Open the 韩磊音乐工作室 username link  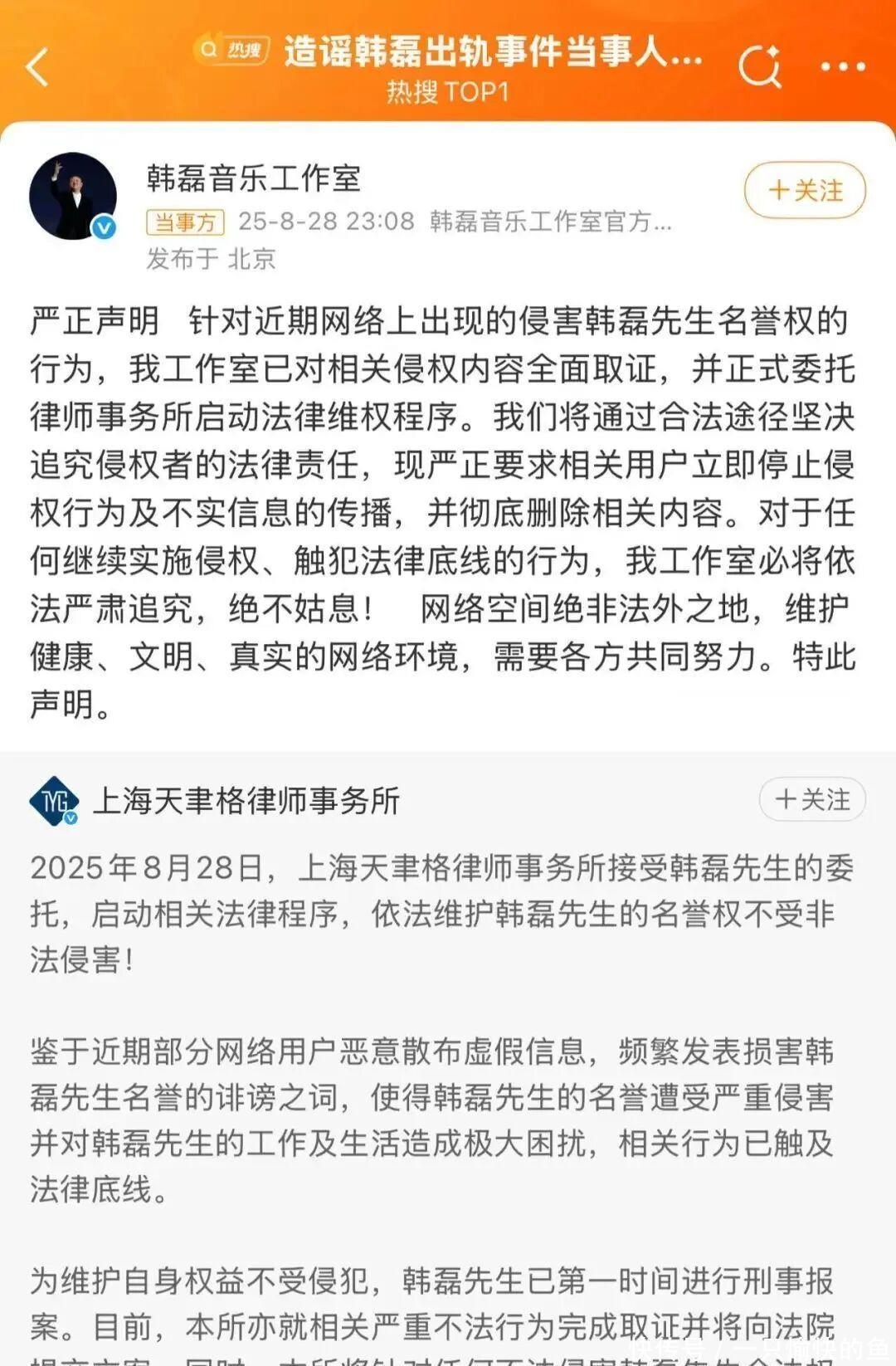click(x=254, y=178)
